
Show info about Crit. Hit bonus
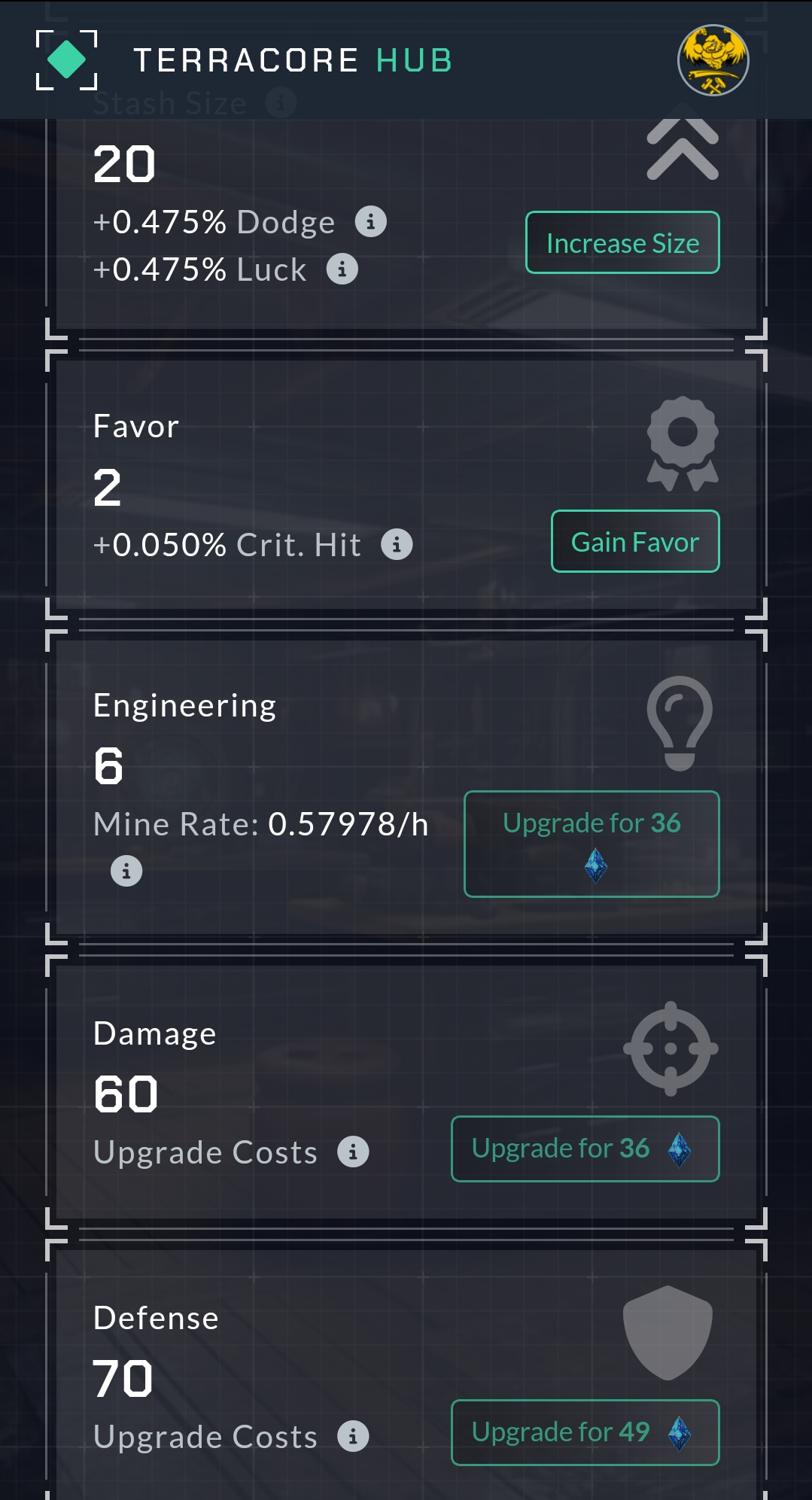pyautogui.click(x=397, y=544)
